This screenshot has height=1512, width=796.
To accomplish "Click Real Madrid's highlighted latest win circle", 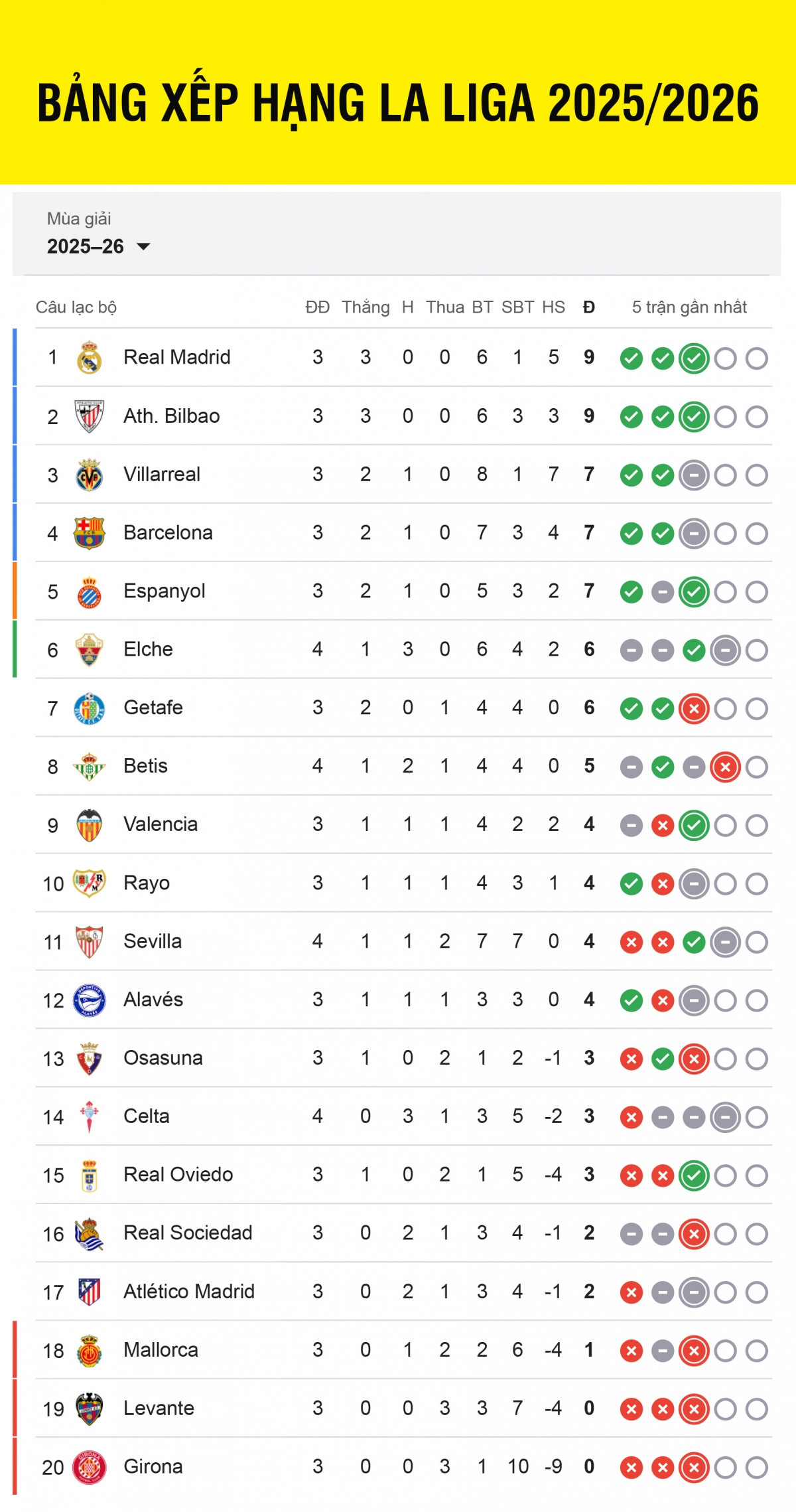I will 694,356.
